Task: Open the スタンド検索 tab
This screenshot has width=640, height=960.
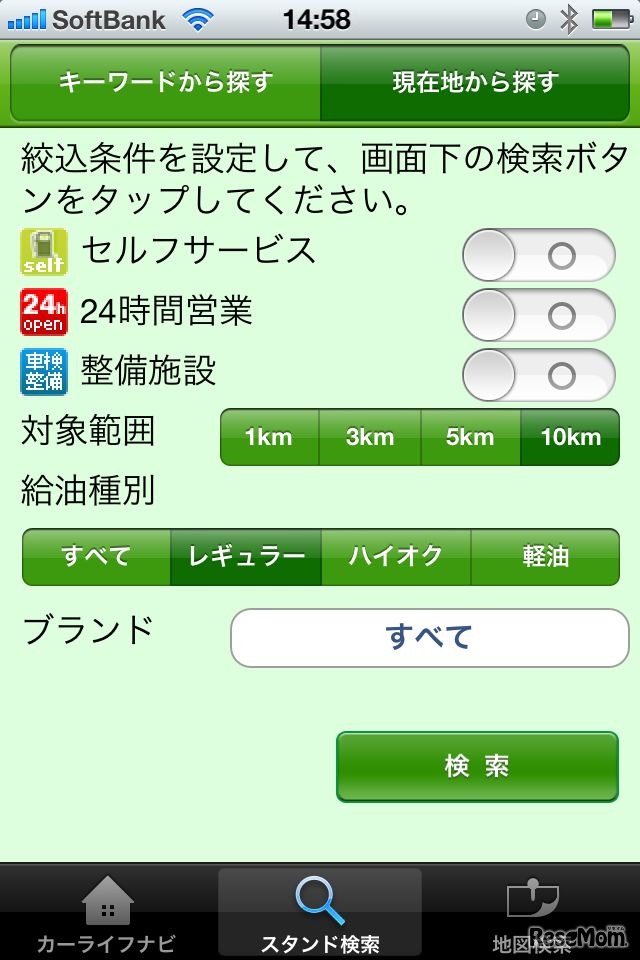Action: click(x=320, y=912)
